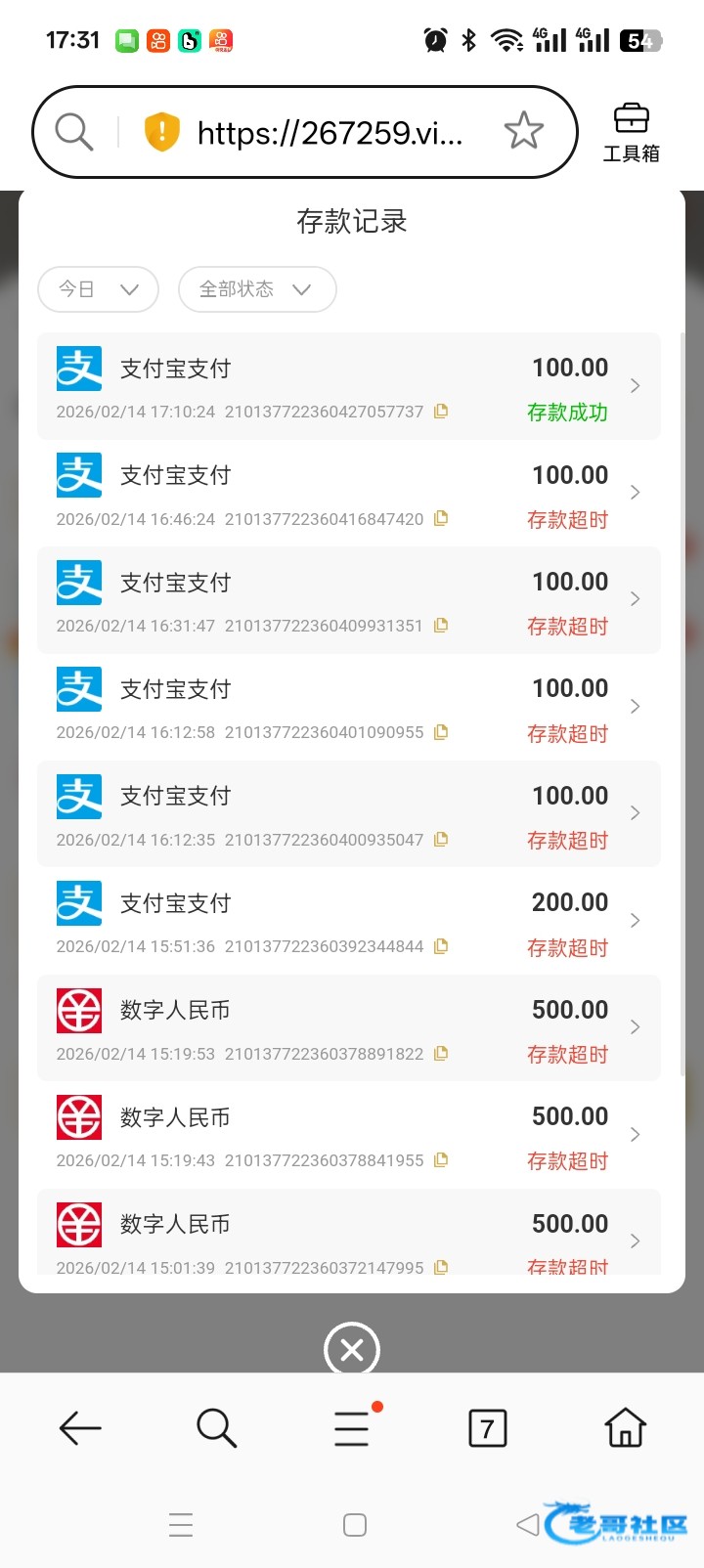Open the browser search tool

pyautogui.click(x=216, y=1428)
